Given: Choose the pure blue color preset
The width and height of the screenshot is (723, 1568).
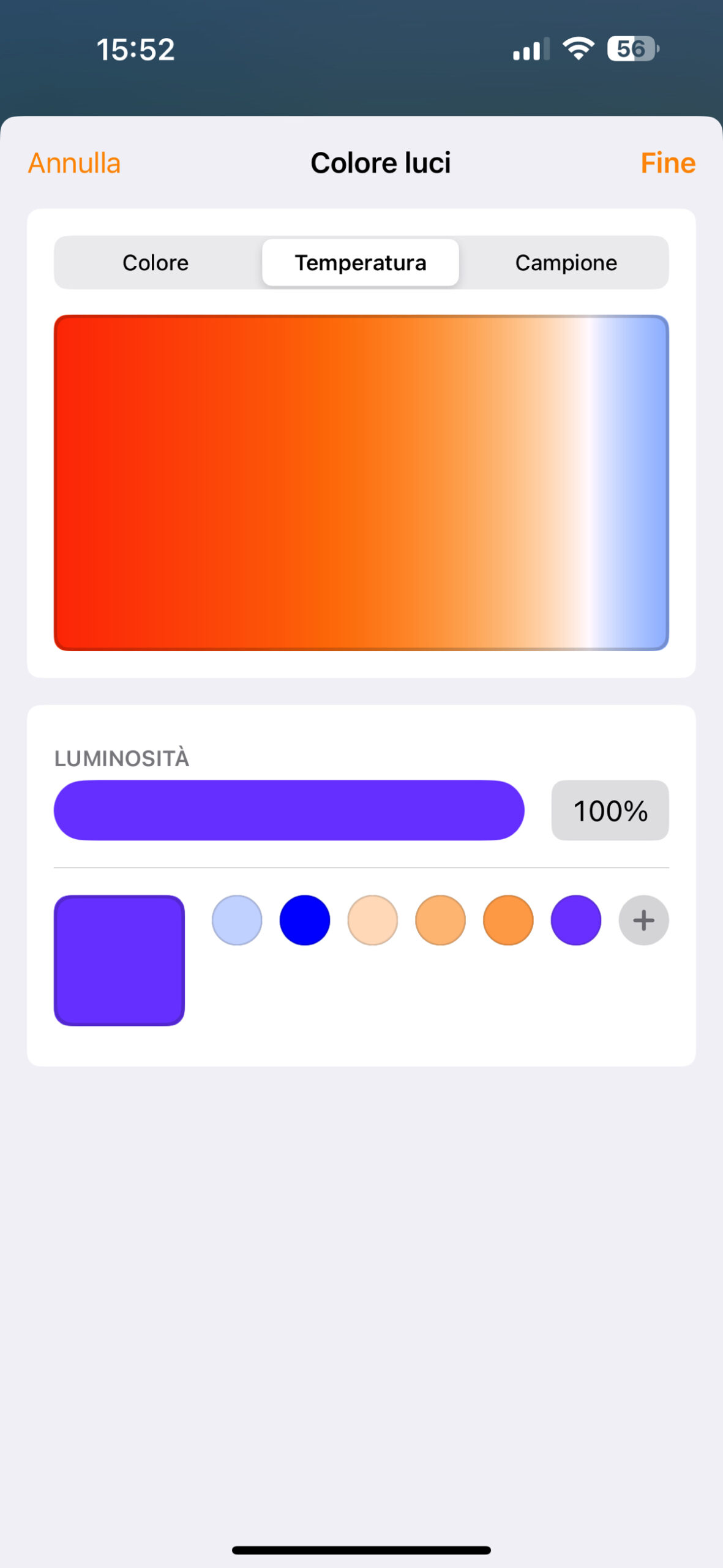Looking at the screenshot, I should tap(305, 920).
